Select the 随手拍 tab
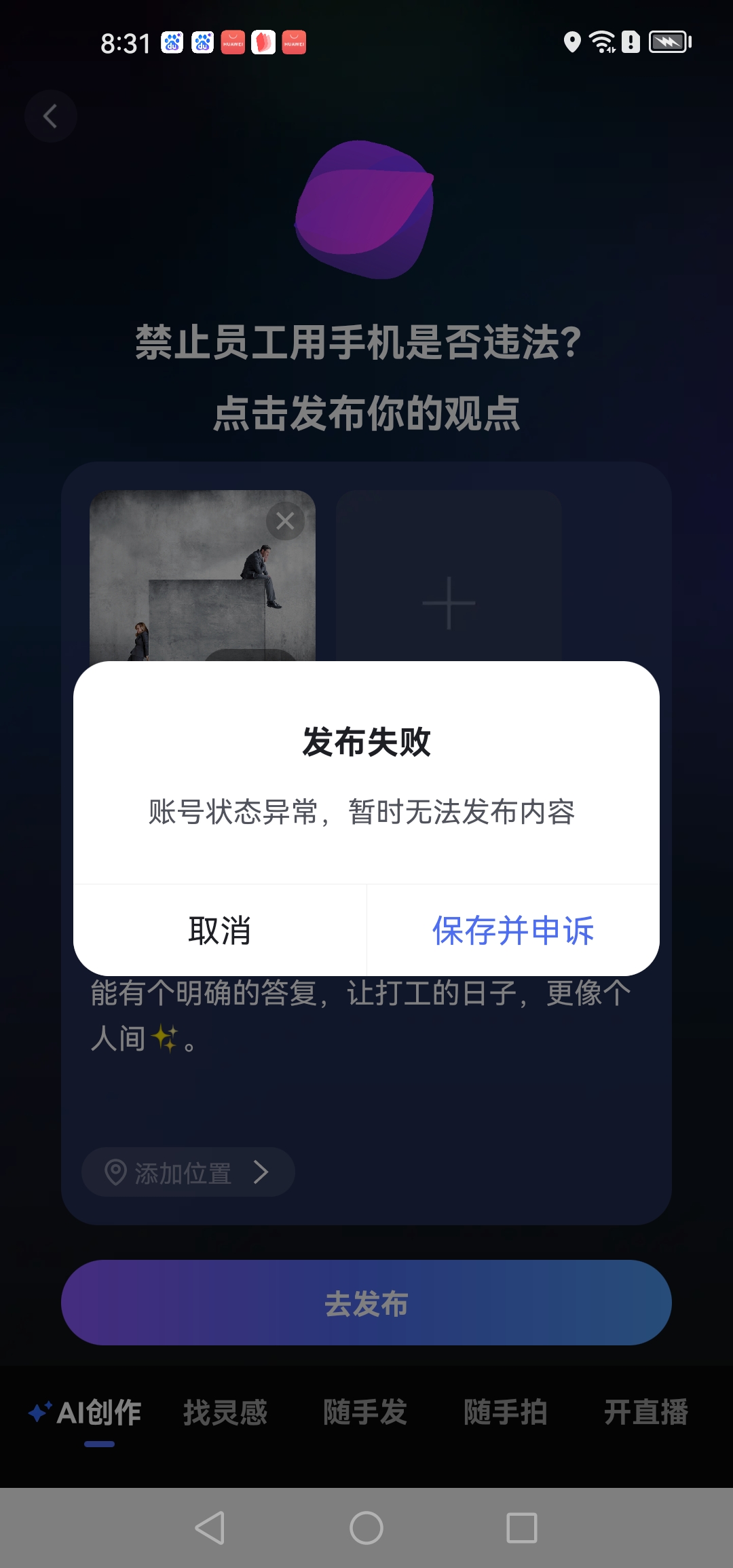The image size is (733, 1568). tap(506, 1413)
